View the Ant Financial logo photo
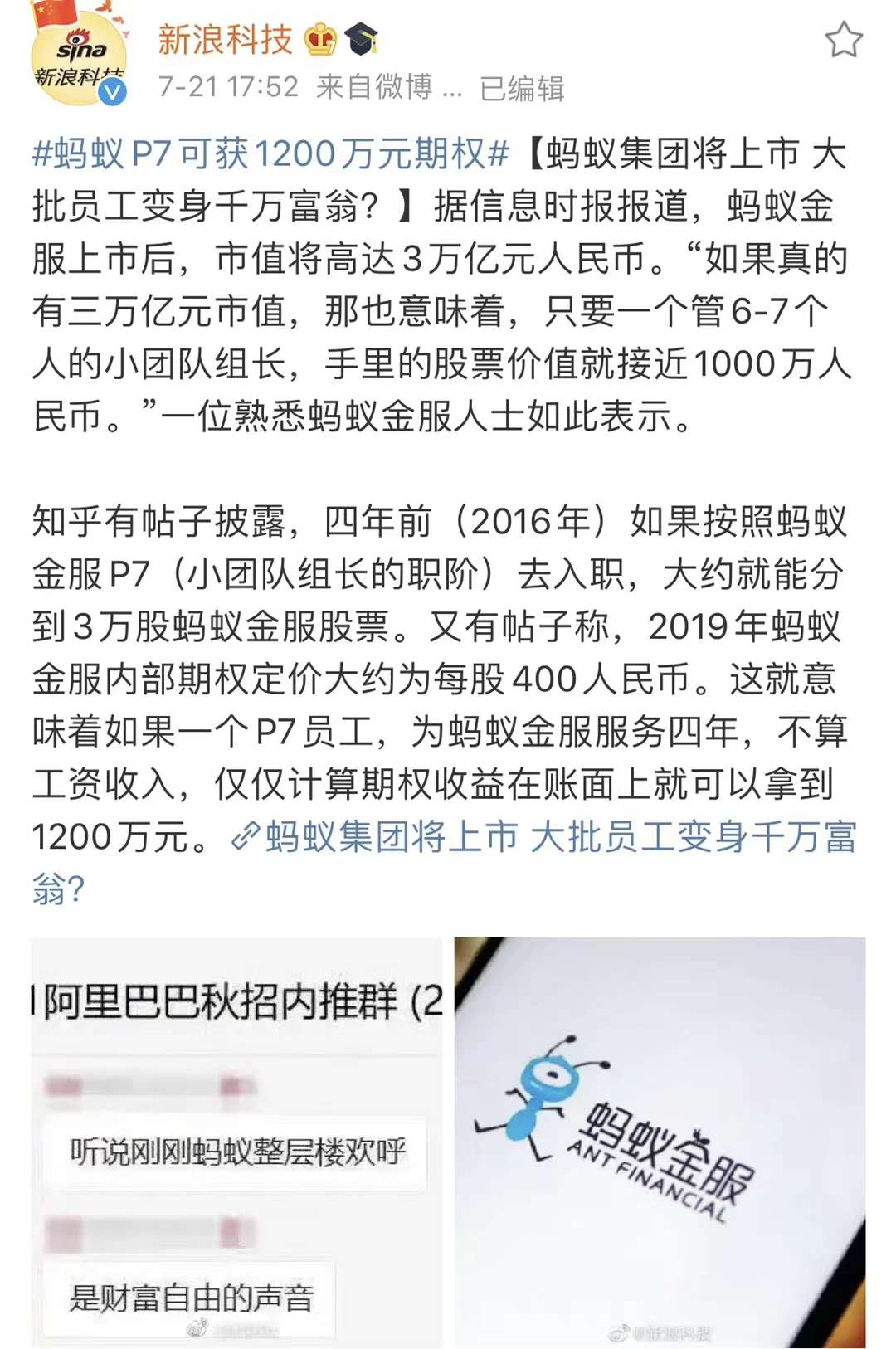896x1349 pixels. coord(660,1142)
